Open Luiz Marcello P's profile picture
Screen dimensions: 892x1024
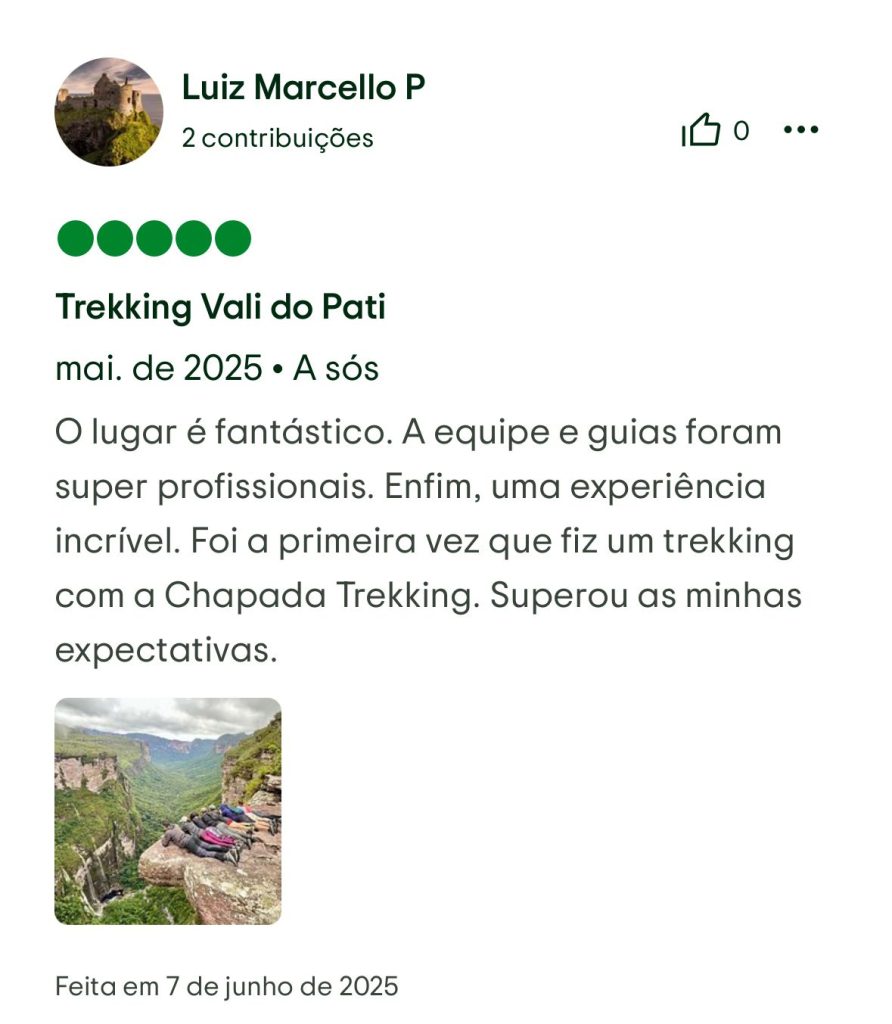108,111
